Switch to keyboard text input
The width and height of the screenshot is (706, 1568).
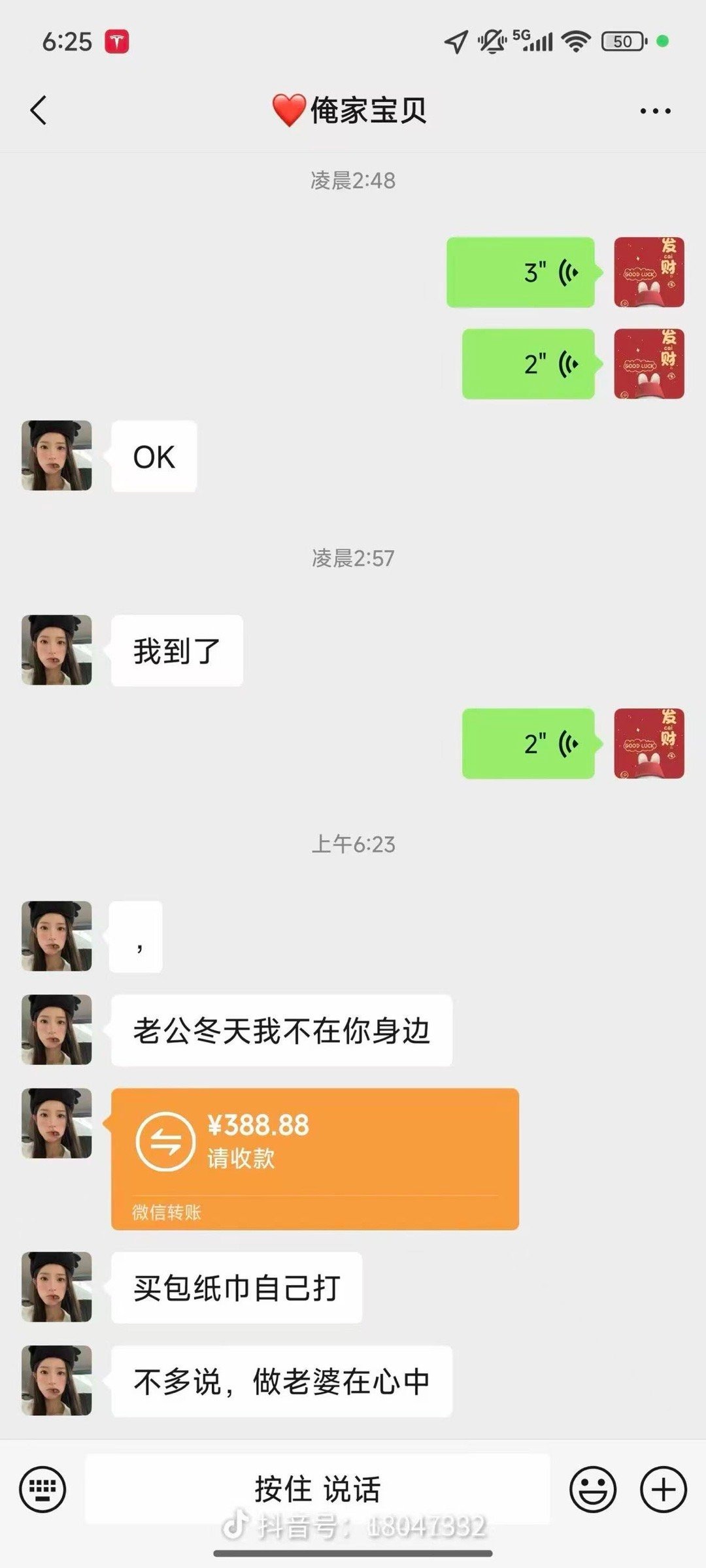pos(42,1490)
